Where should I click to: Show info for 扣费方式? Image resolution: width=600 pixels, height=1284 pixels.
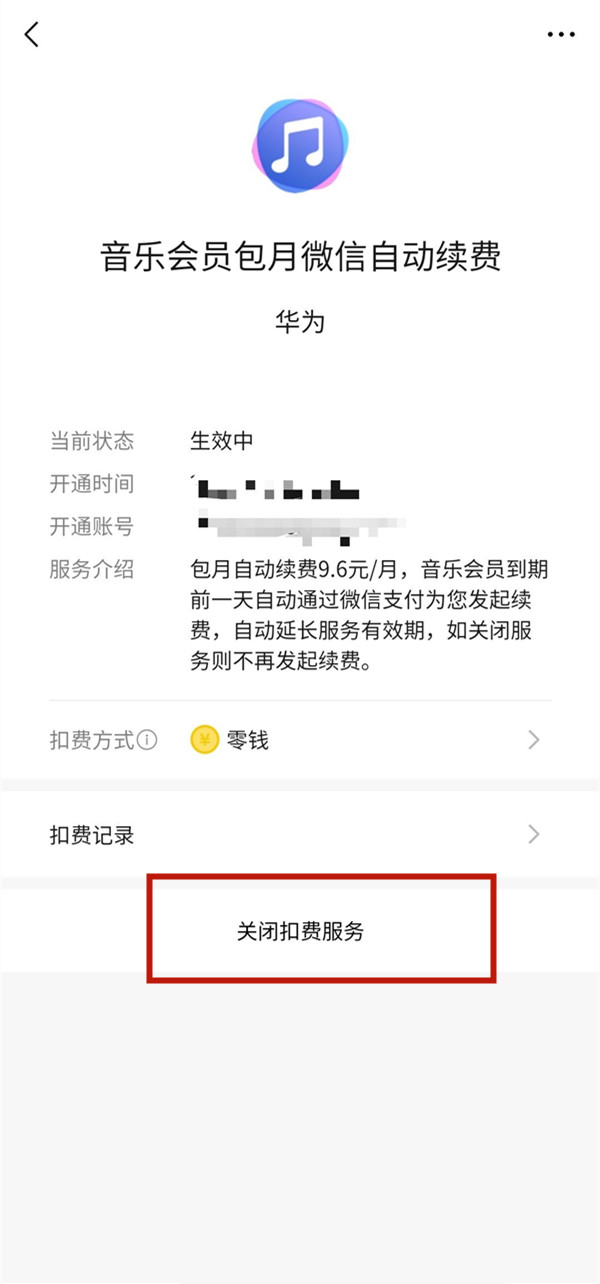[x=148, y=740]
